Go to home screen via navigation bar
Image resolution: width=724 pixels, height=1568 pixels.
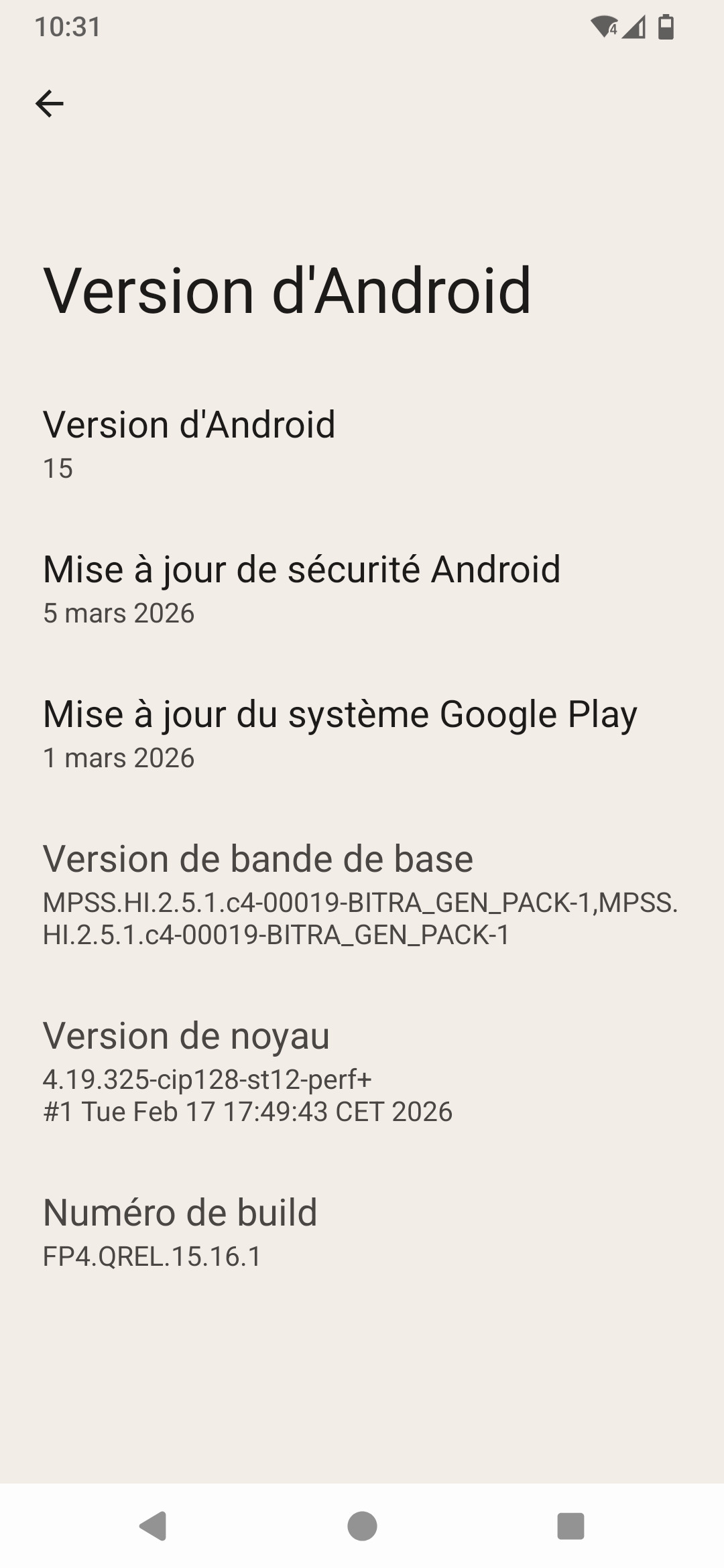click(x=362, y=1526)
